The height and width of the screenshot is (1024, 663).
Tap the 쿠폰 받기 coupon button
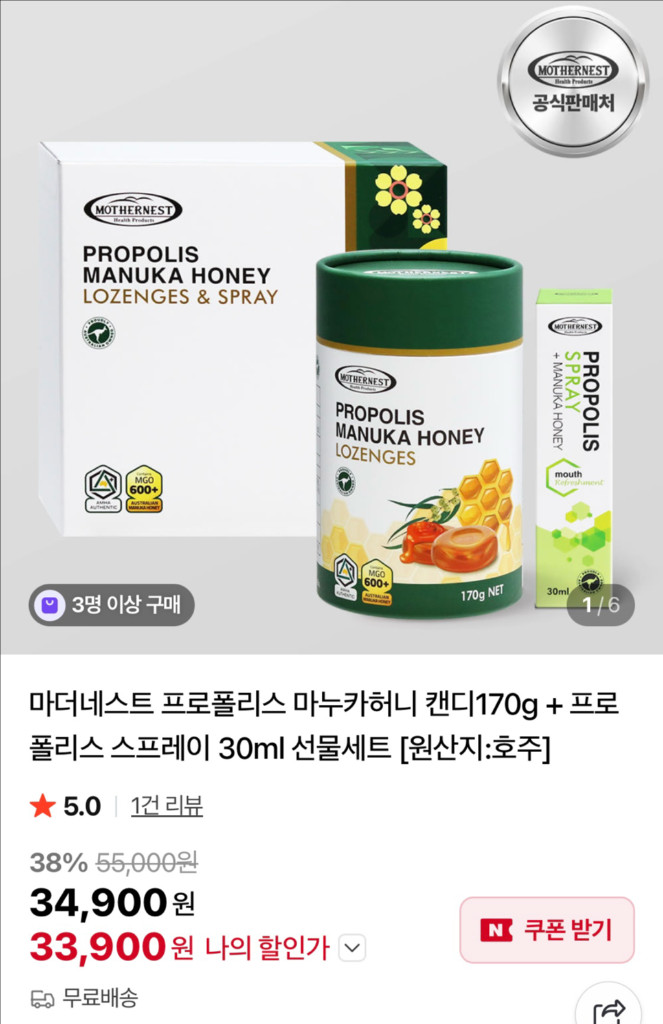547,930
